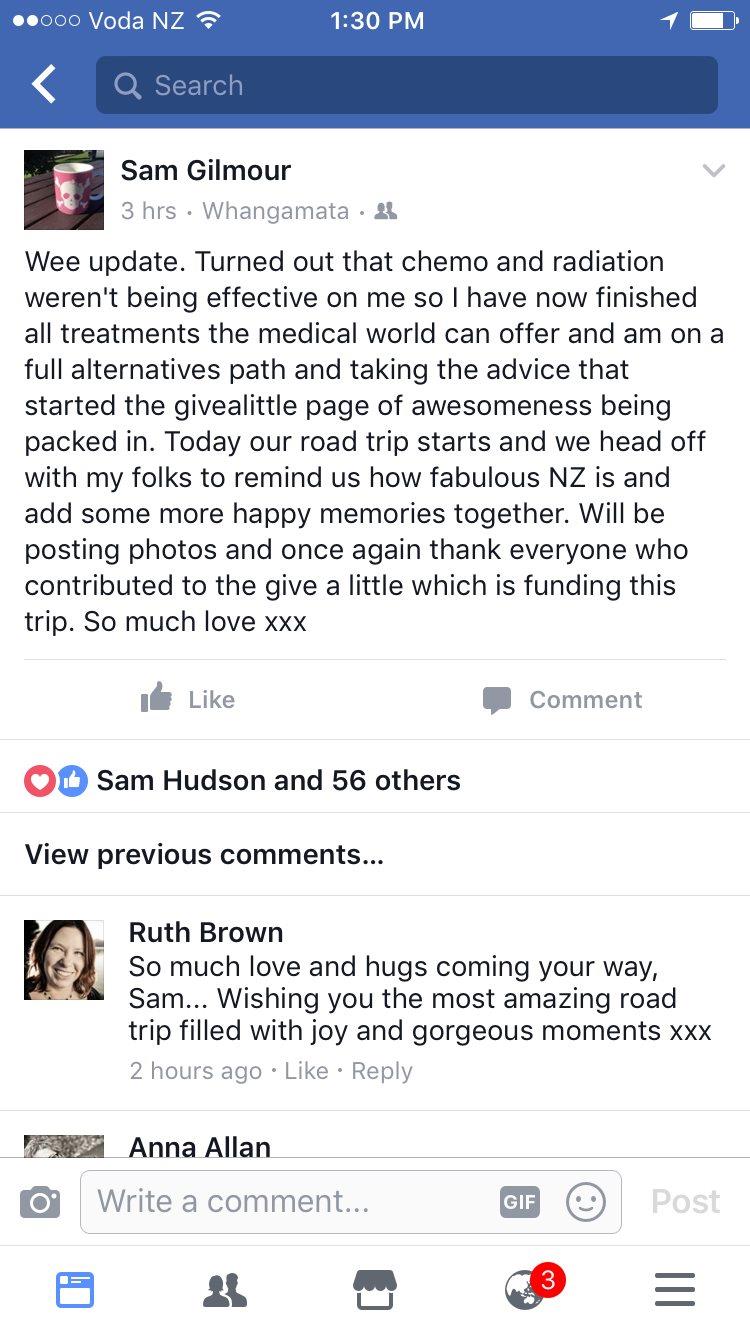Image resolution: width=750 pixels, height=1334 pixels.
Task: Switch to the News Feed tab
Action: point(75,1289)
